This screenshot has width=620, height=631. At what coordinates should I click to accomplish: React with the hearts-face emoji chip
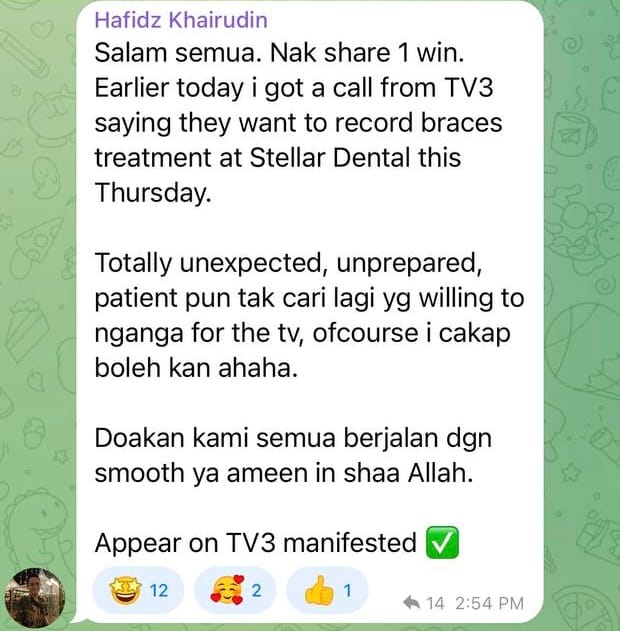coord(236,591)
